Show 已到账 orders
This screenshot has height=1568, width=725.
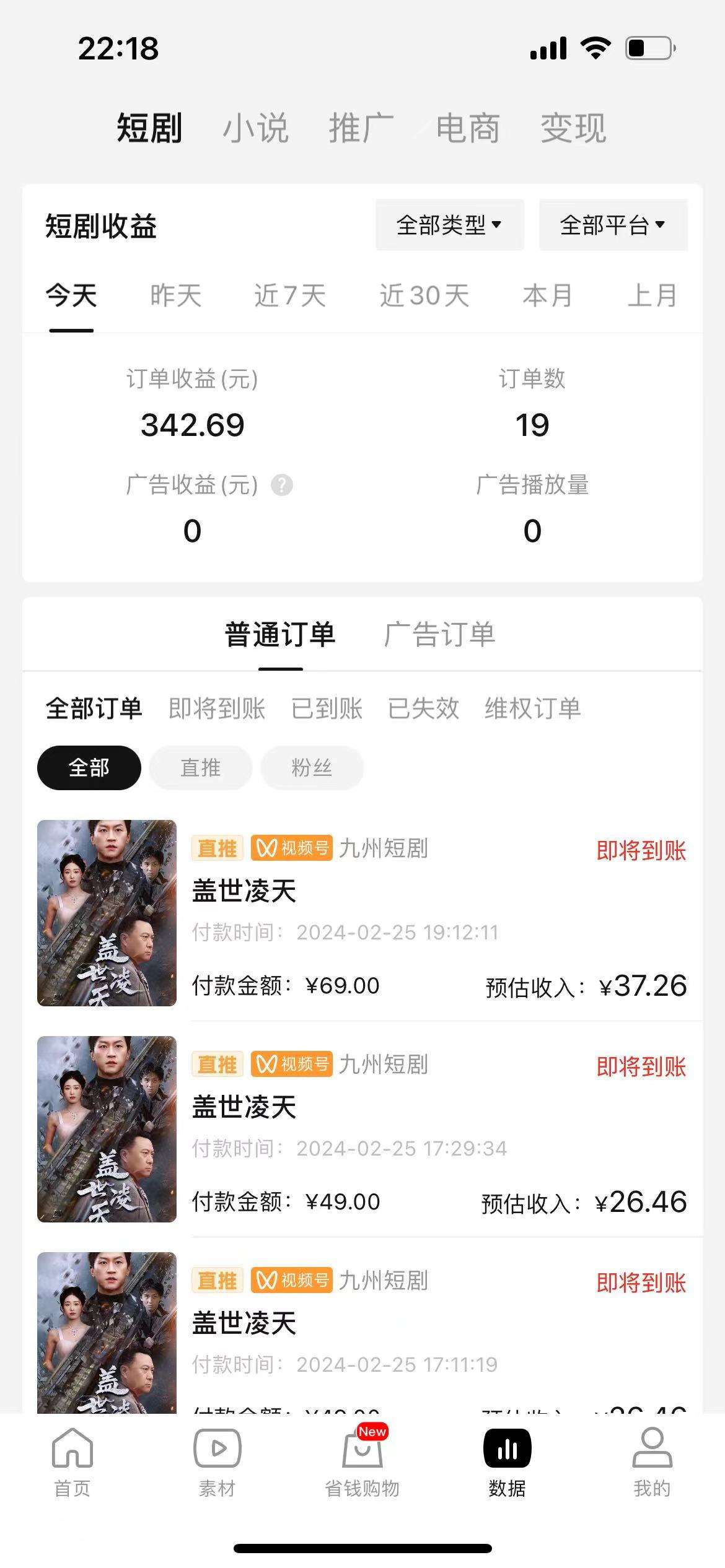[x=327, y=708]
